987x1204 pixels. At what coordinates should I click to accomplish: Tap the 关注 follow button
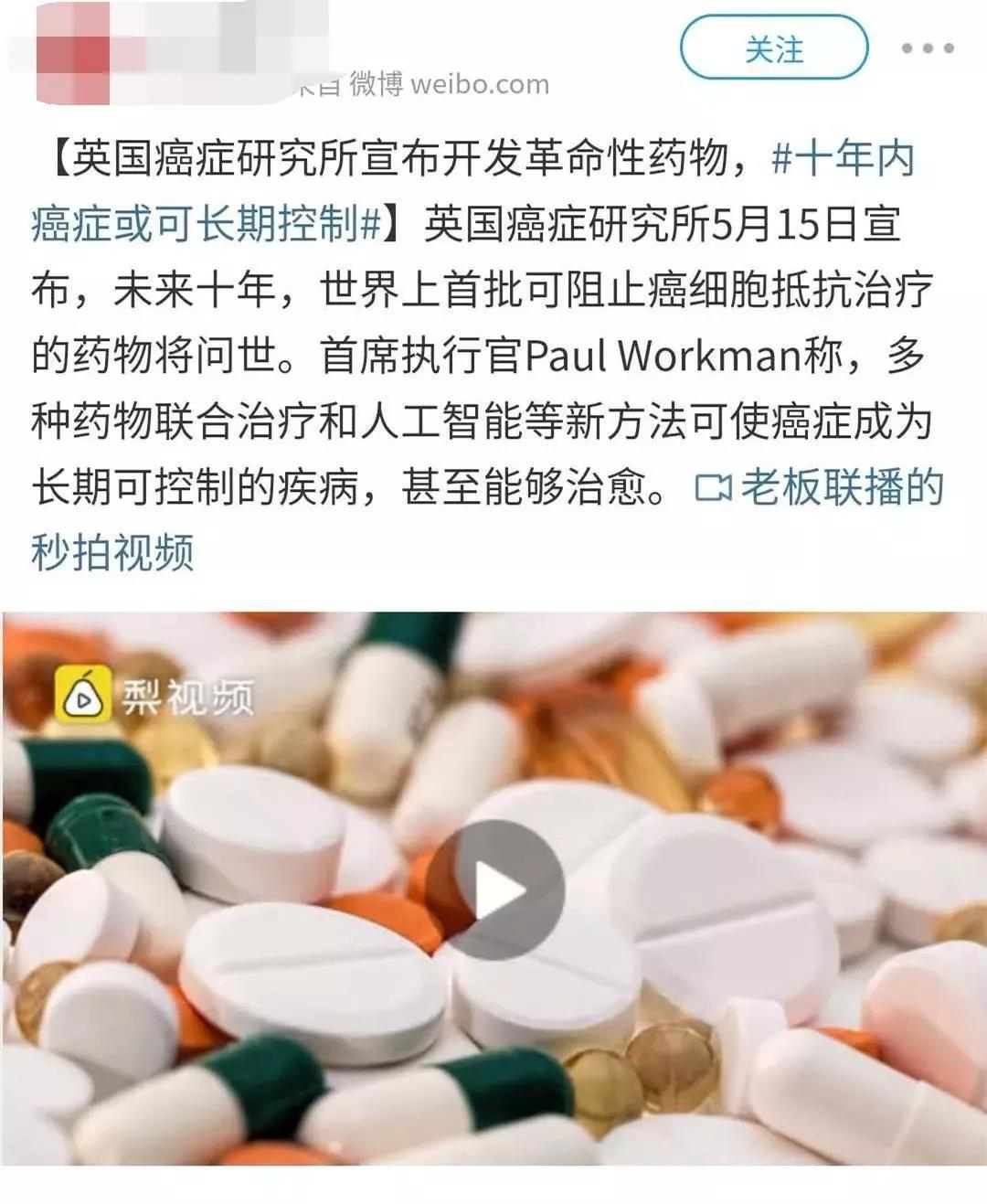773,48
